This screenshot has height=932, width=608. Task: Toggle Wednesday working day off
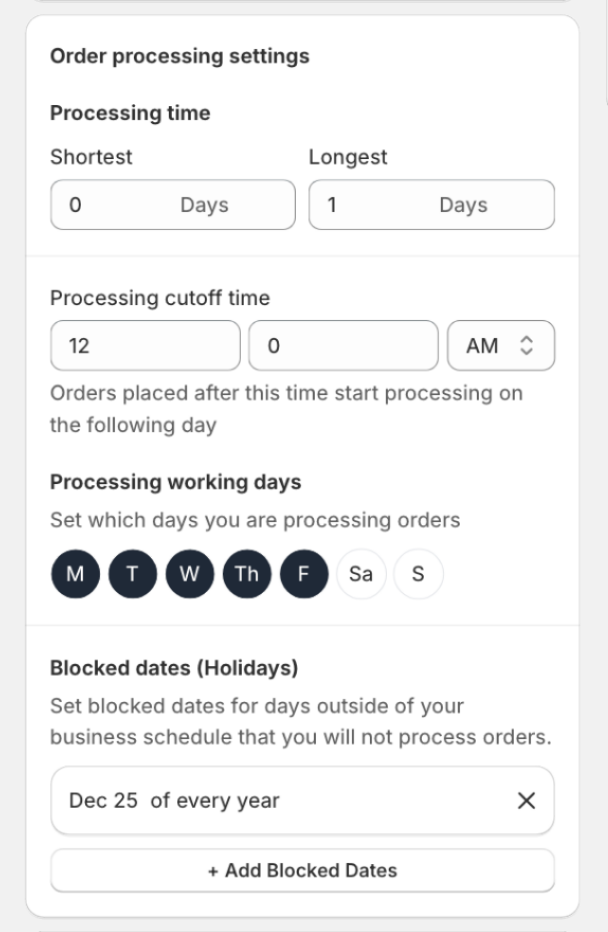point(190,574)
